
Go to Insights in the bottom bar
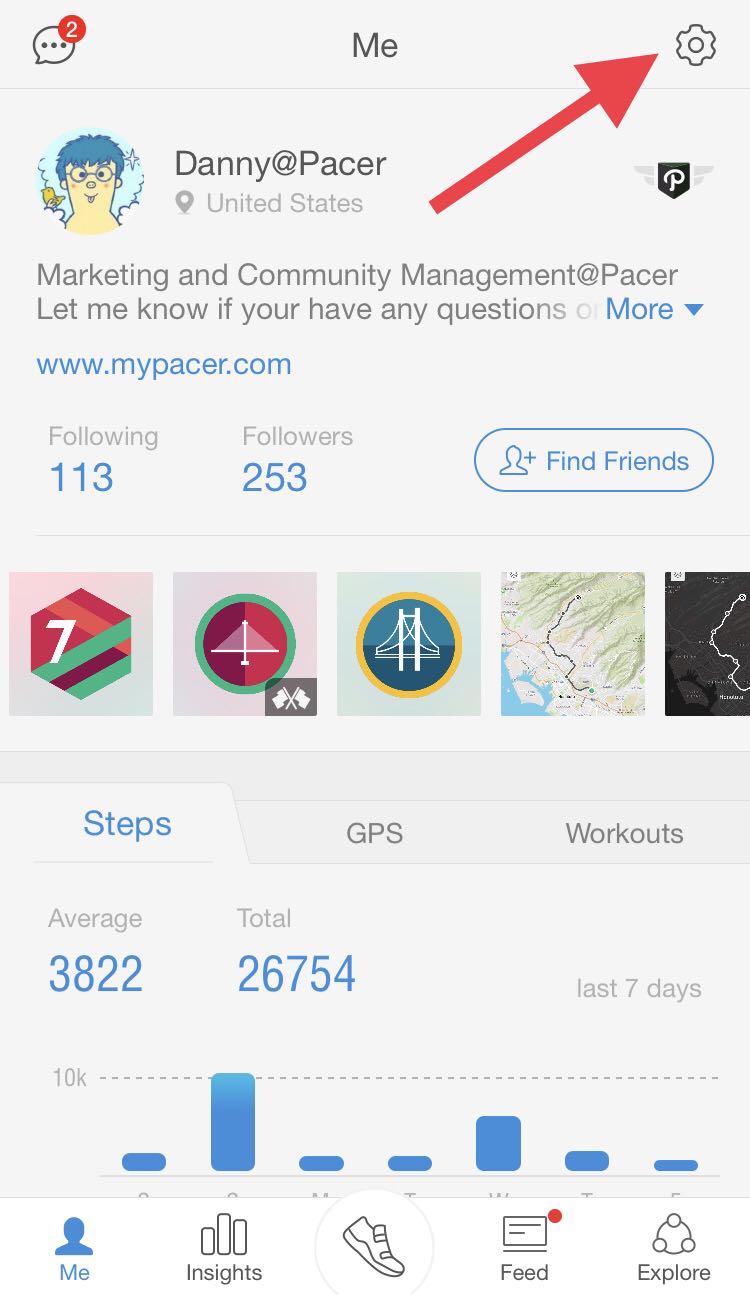224,1248
